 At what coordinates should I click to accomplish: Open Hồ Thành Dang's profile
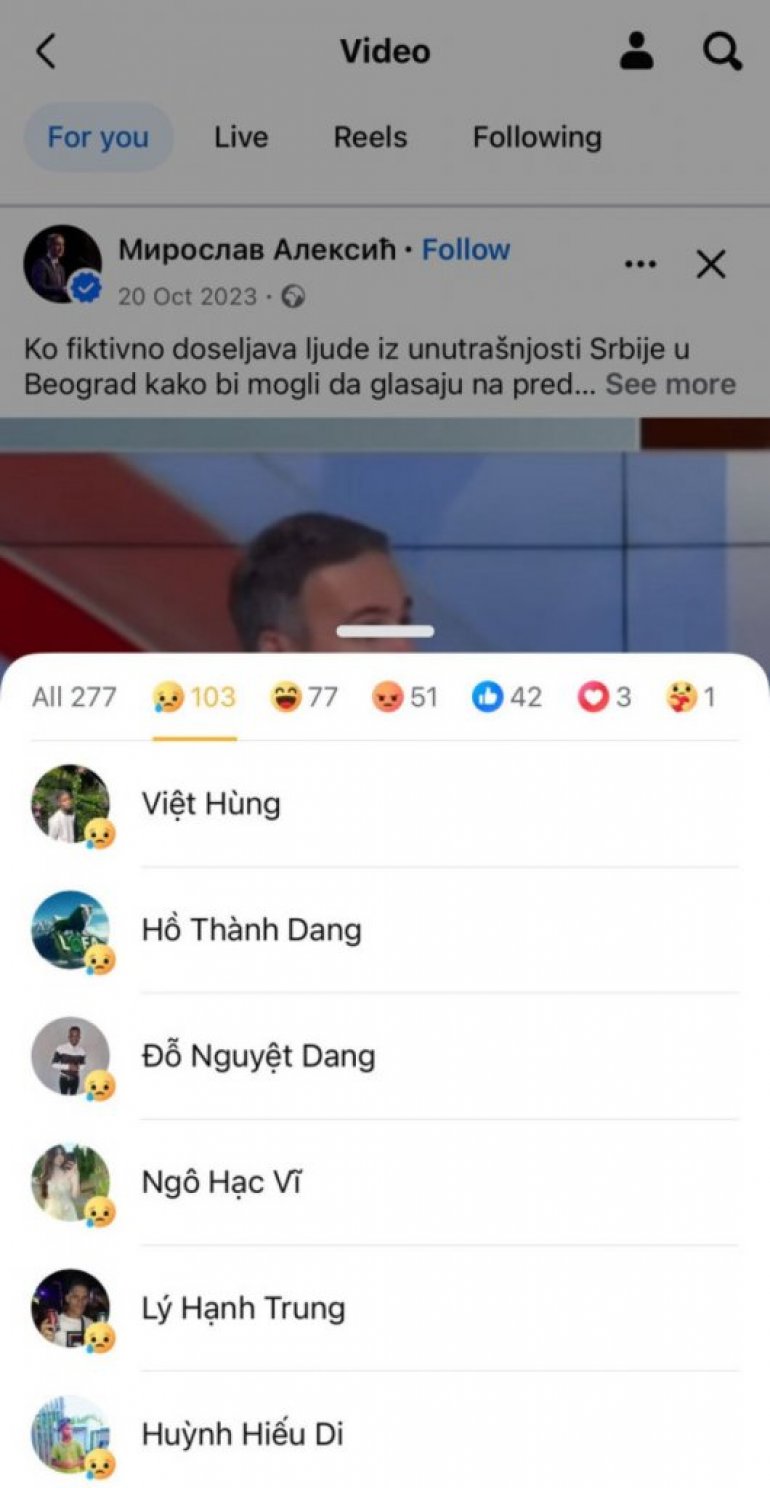coord(251,930)
